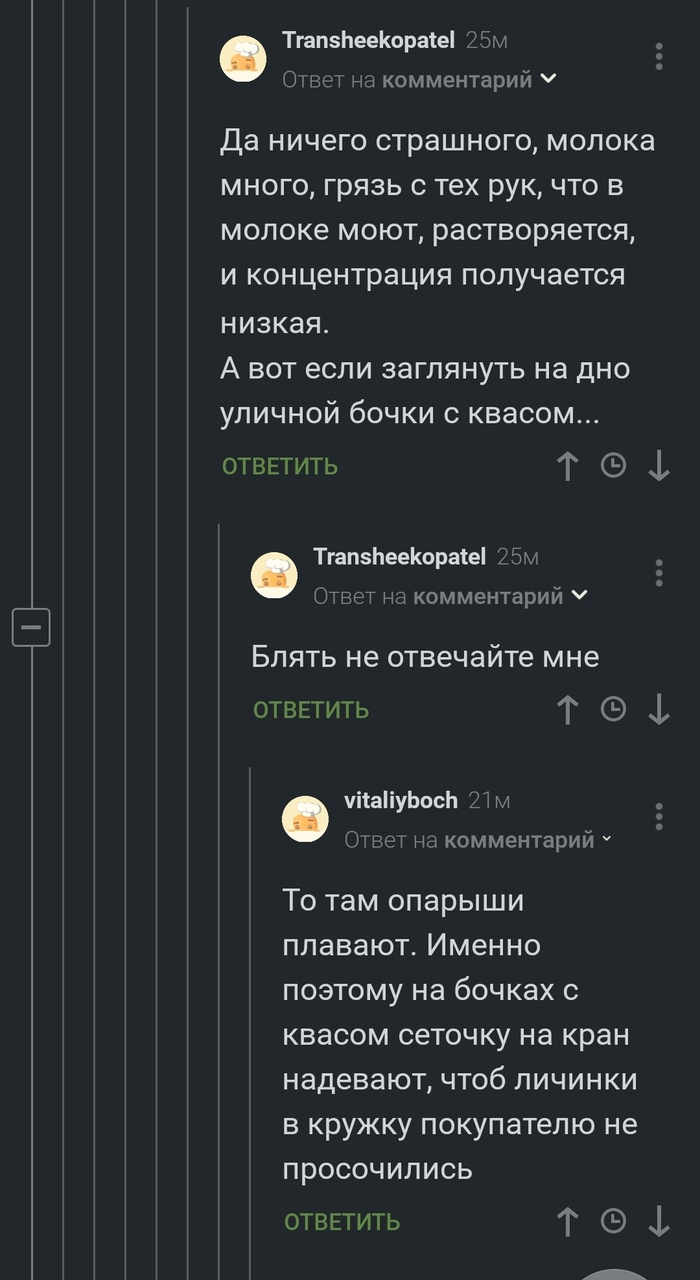Expand 'Ответ на комментарий' above 'не отвечайте мне'

coord(451,596)
